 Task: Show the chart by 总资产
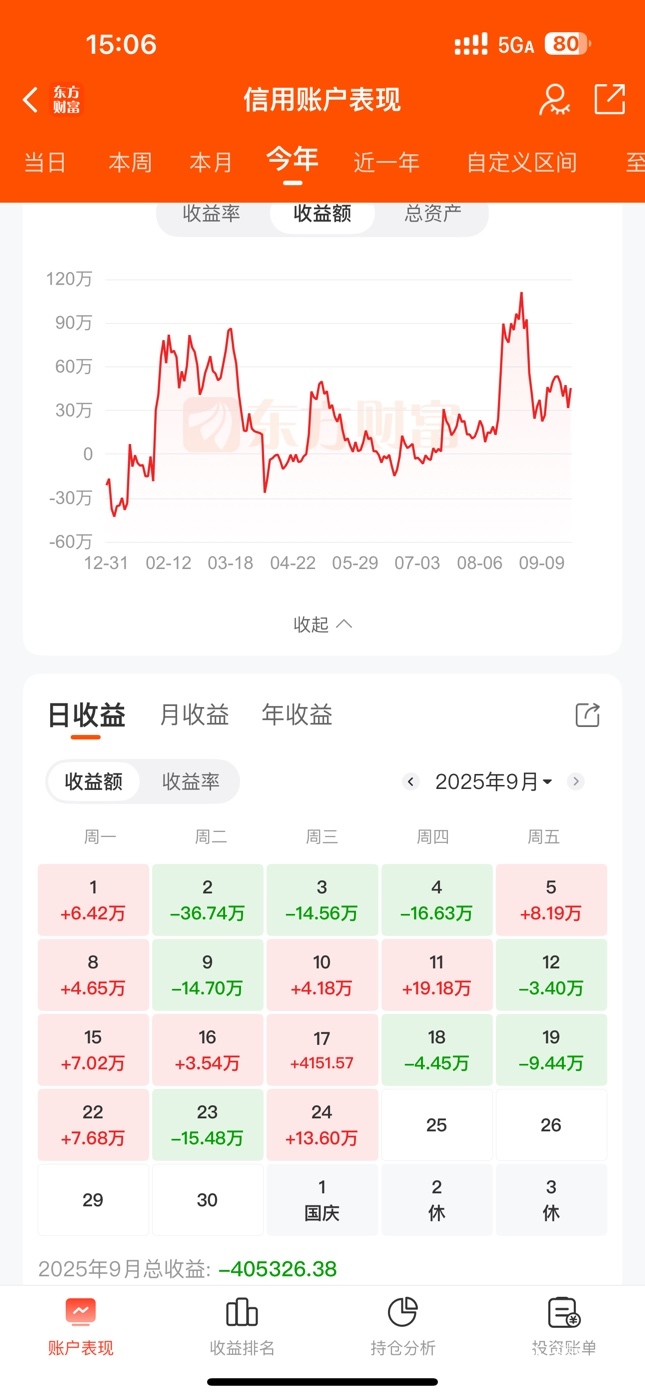[433, 213]
